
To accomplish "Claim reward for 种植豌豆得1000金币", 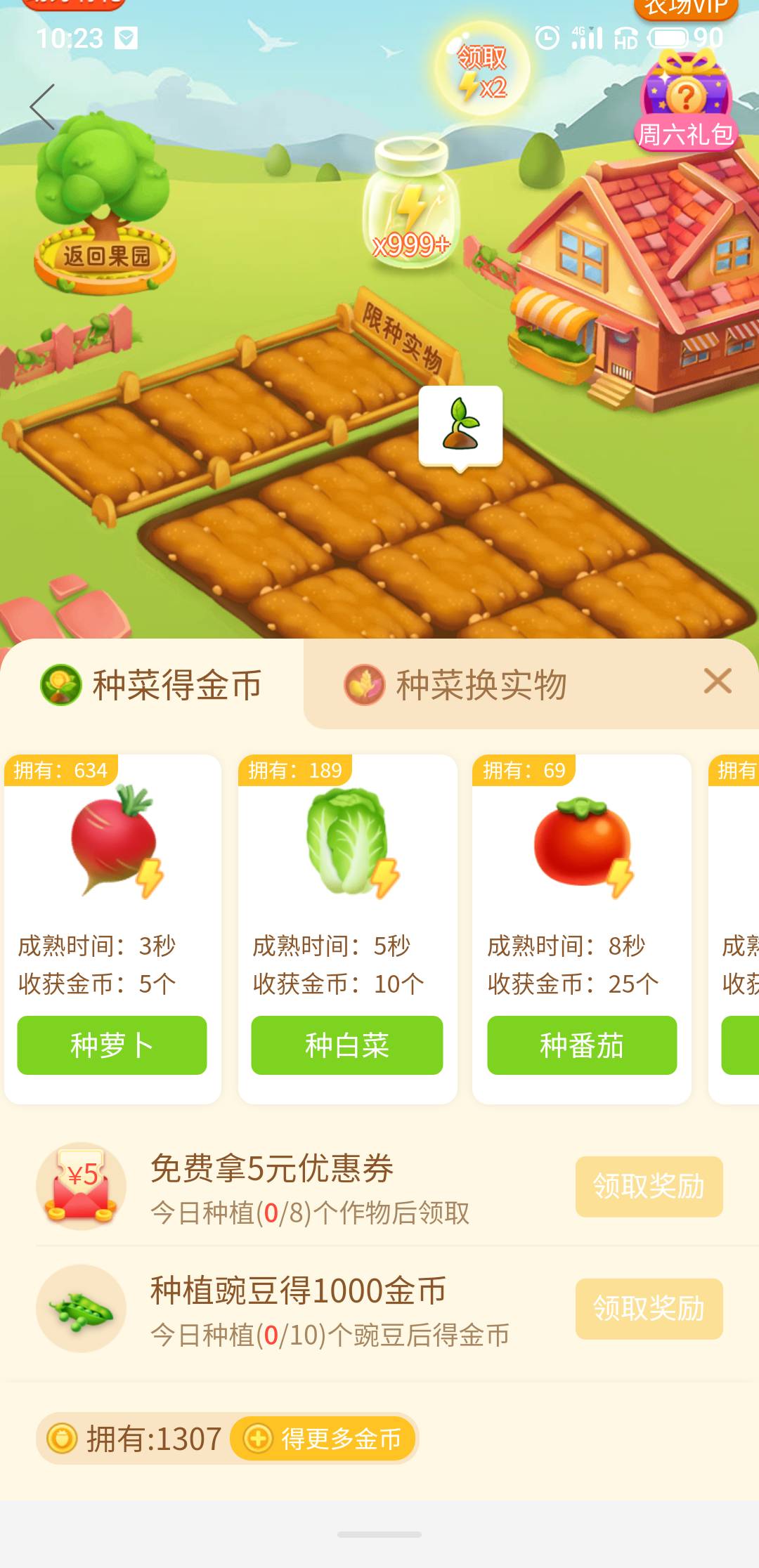I will (649, 1308).
